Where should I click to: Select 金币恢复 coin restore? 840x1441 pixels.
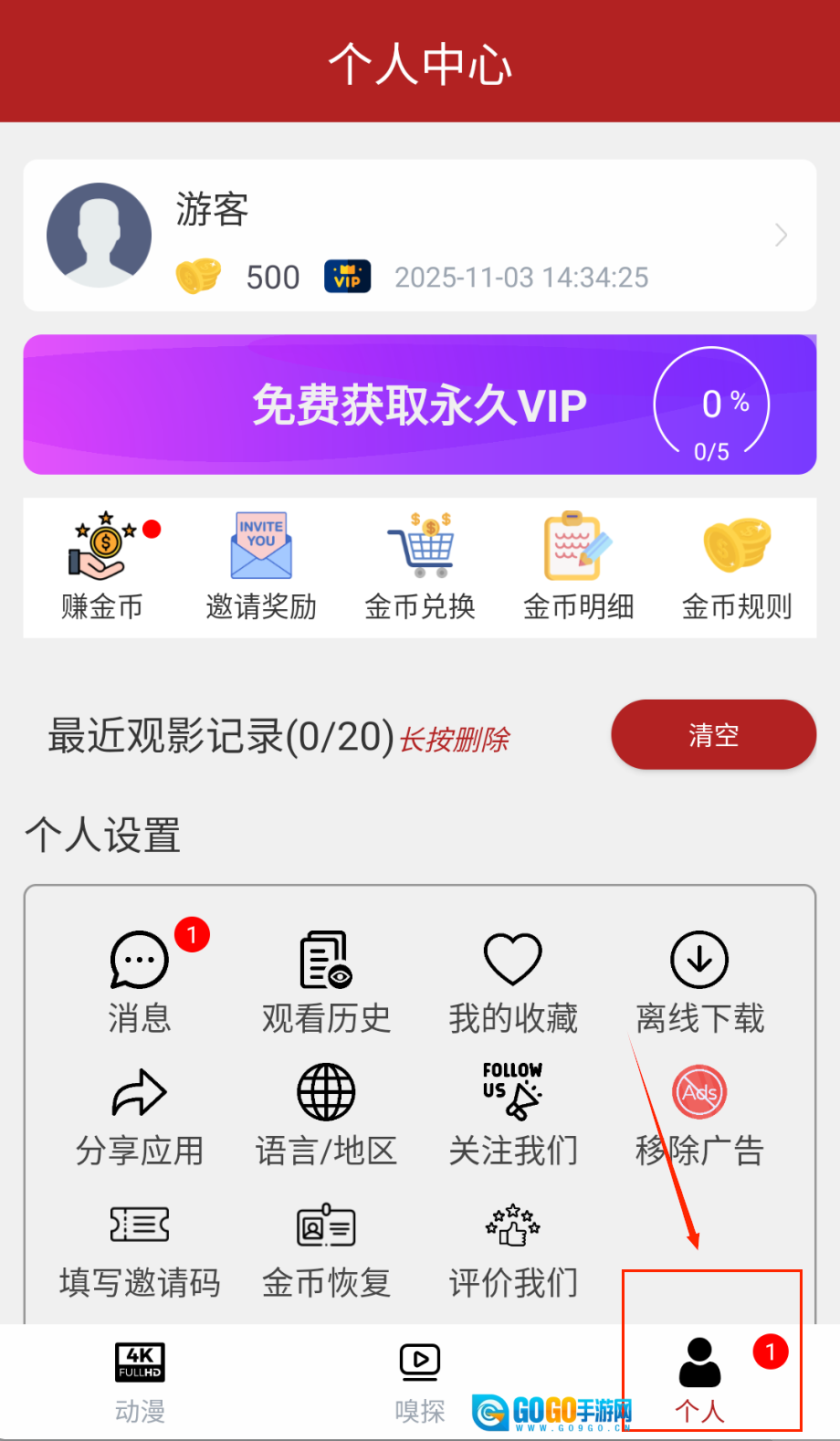tap(326, 1247)
